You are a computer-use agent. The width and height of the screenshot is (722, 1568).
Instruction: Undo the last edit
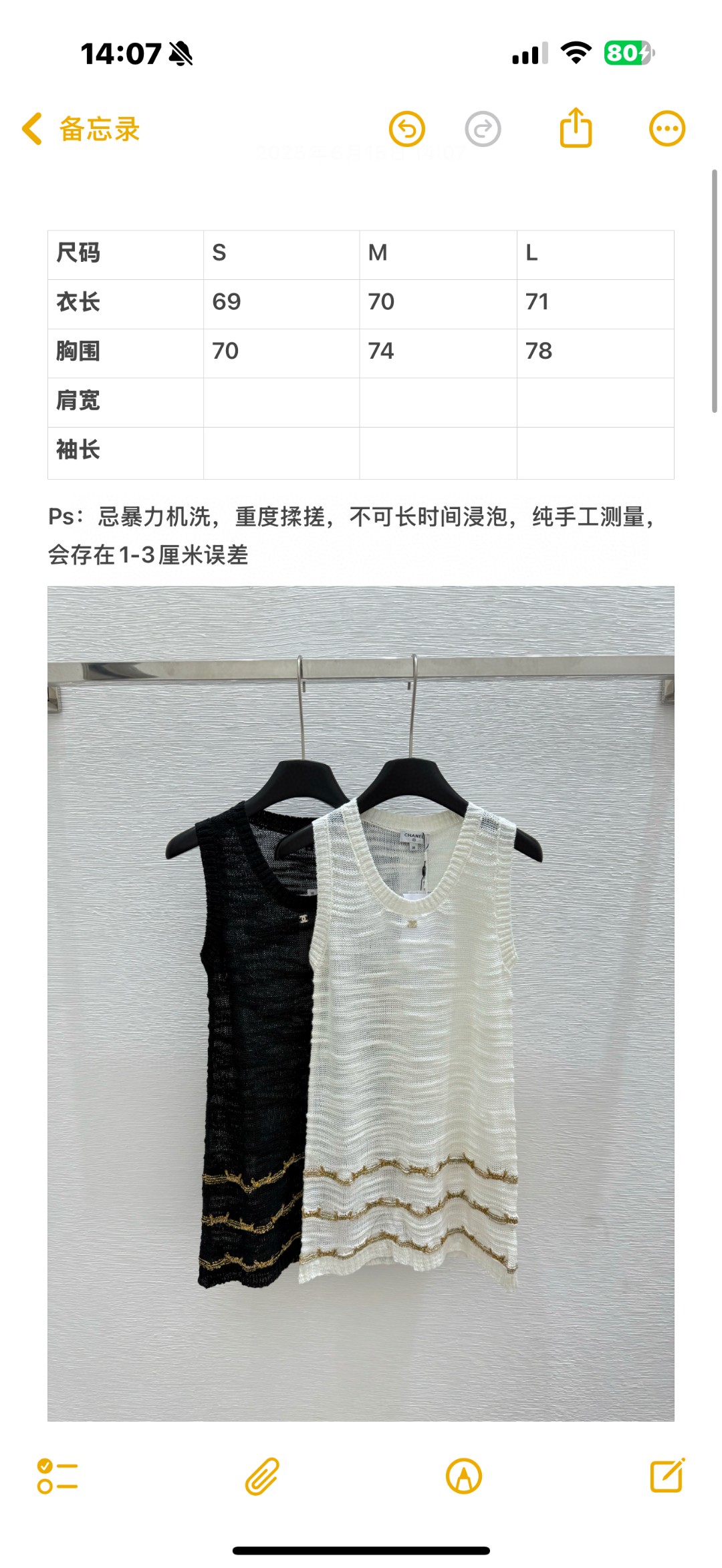tap(407, 129)
